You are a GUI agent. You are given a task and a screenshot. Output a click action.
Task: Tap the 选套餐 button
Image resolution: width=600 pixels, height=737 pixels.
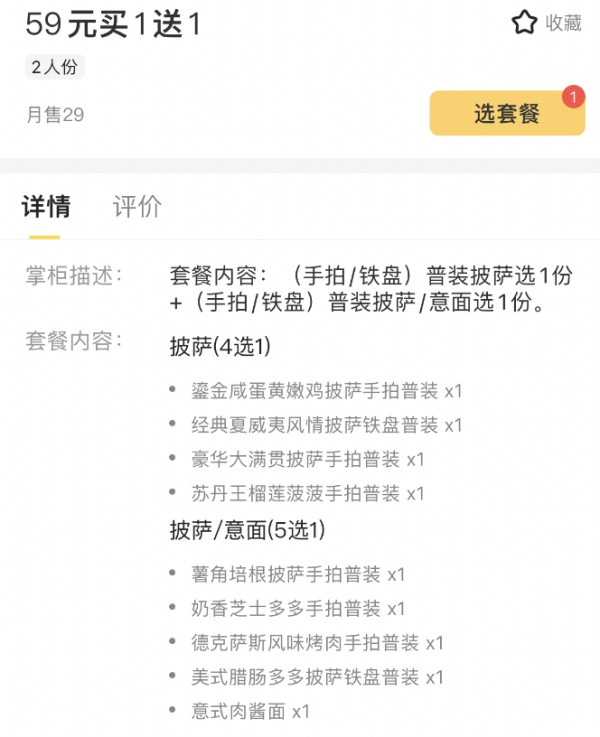tap(506, 113)
